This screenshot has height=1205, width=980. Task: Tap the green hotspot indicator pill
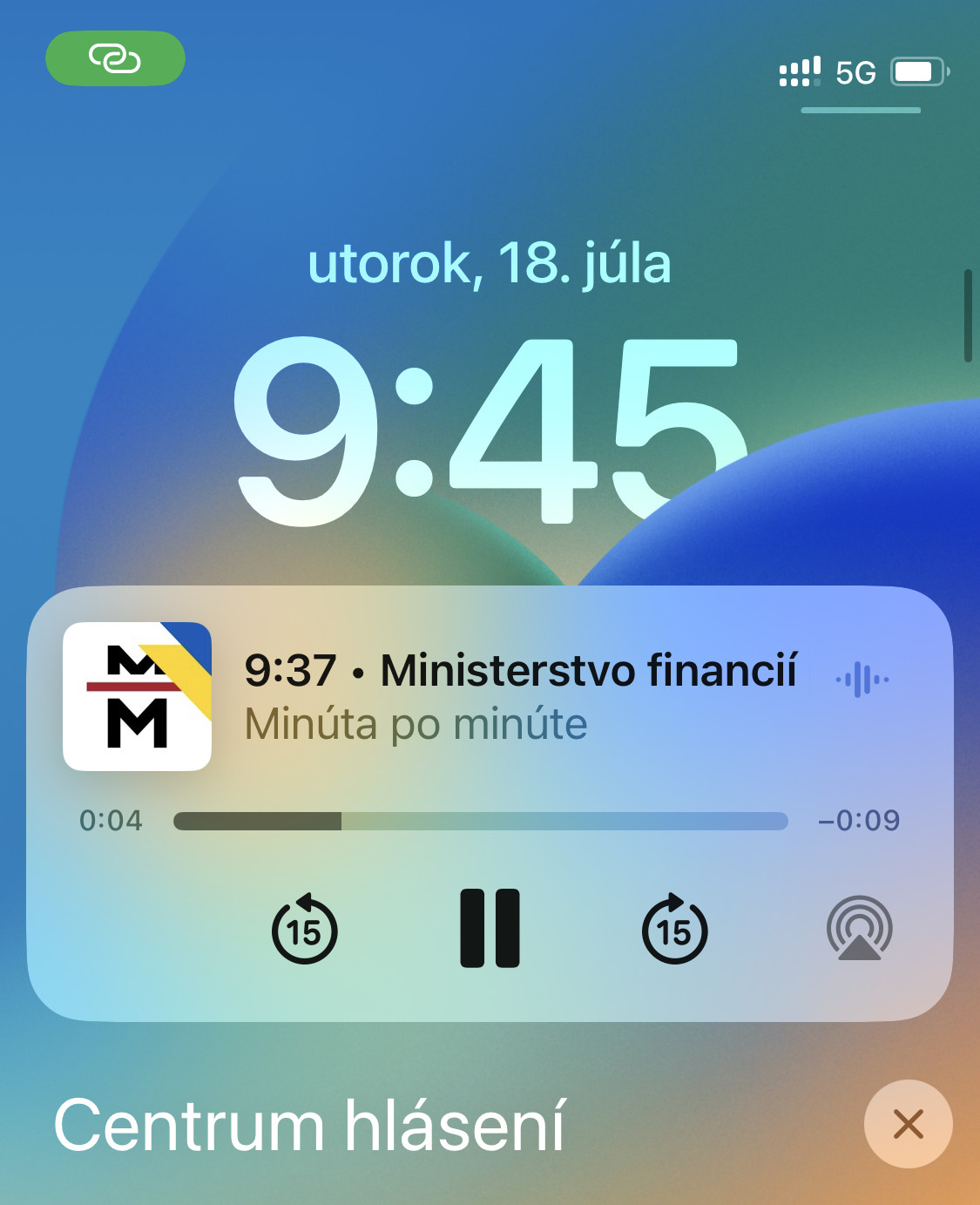(115, 58)
